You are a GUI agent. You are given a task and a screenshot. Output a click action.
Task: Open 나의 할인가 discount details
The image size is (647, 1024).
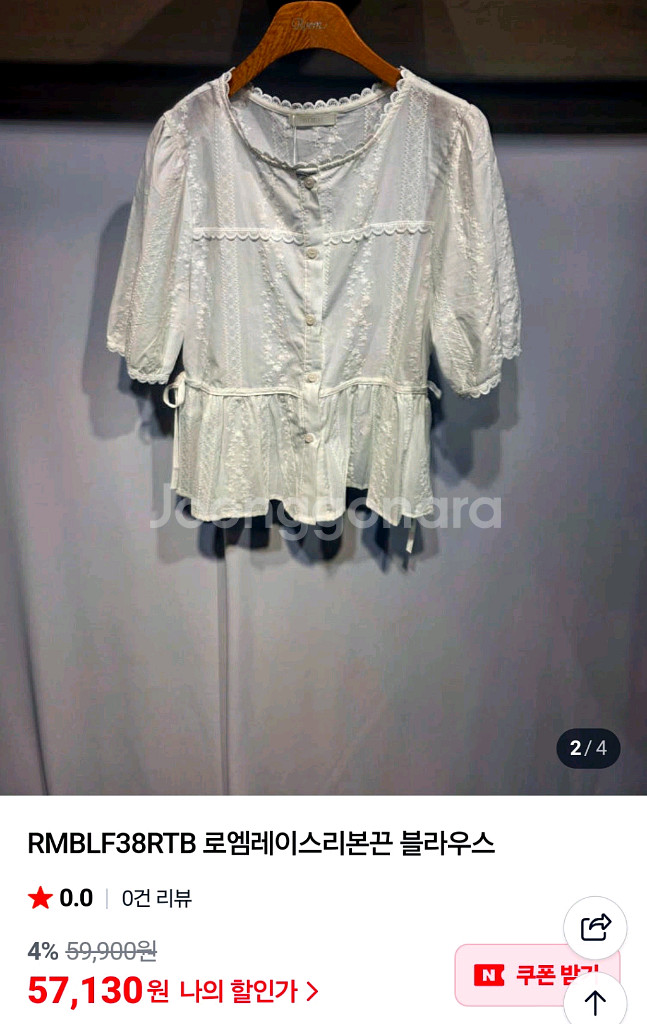click(249, 991)
